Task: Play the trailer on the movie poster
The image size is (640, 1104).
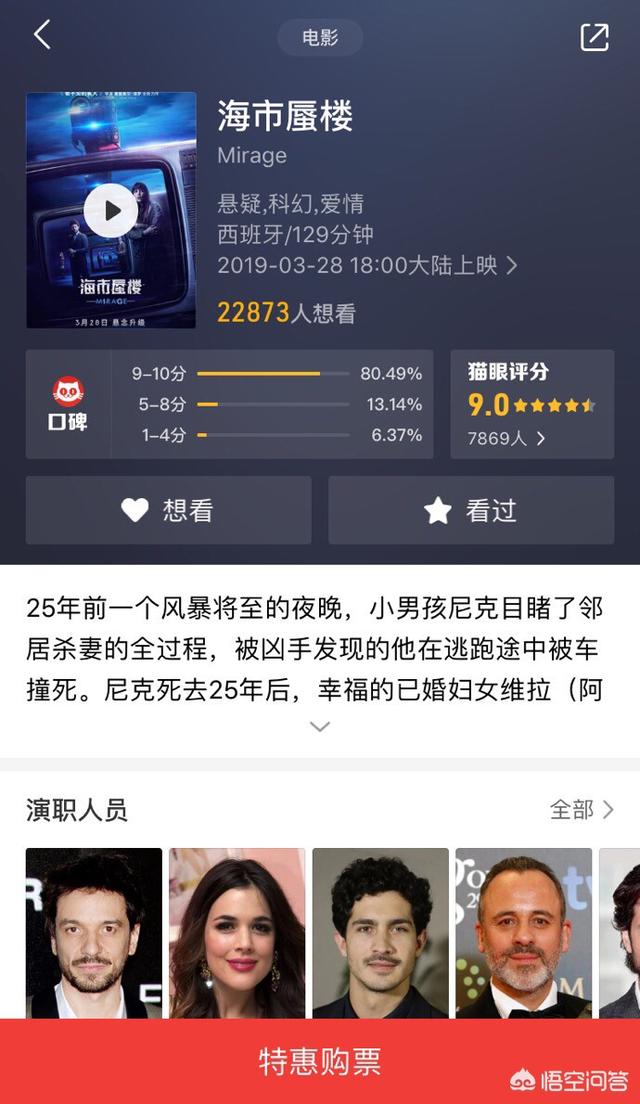Action: [111, 210]
